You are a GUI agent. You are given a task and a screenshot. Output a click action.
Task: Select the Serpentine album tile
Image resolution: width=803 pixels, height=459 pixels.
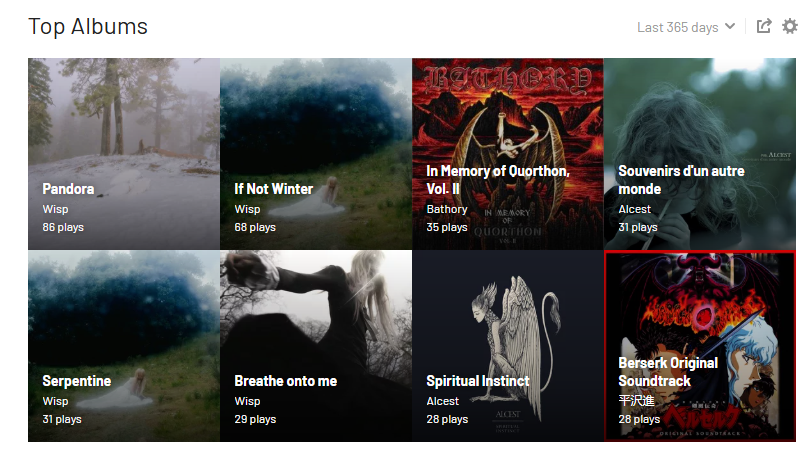pyautogui.click(x=76, y=381)
